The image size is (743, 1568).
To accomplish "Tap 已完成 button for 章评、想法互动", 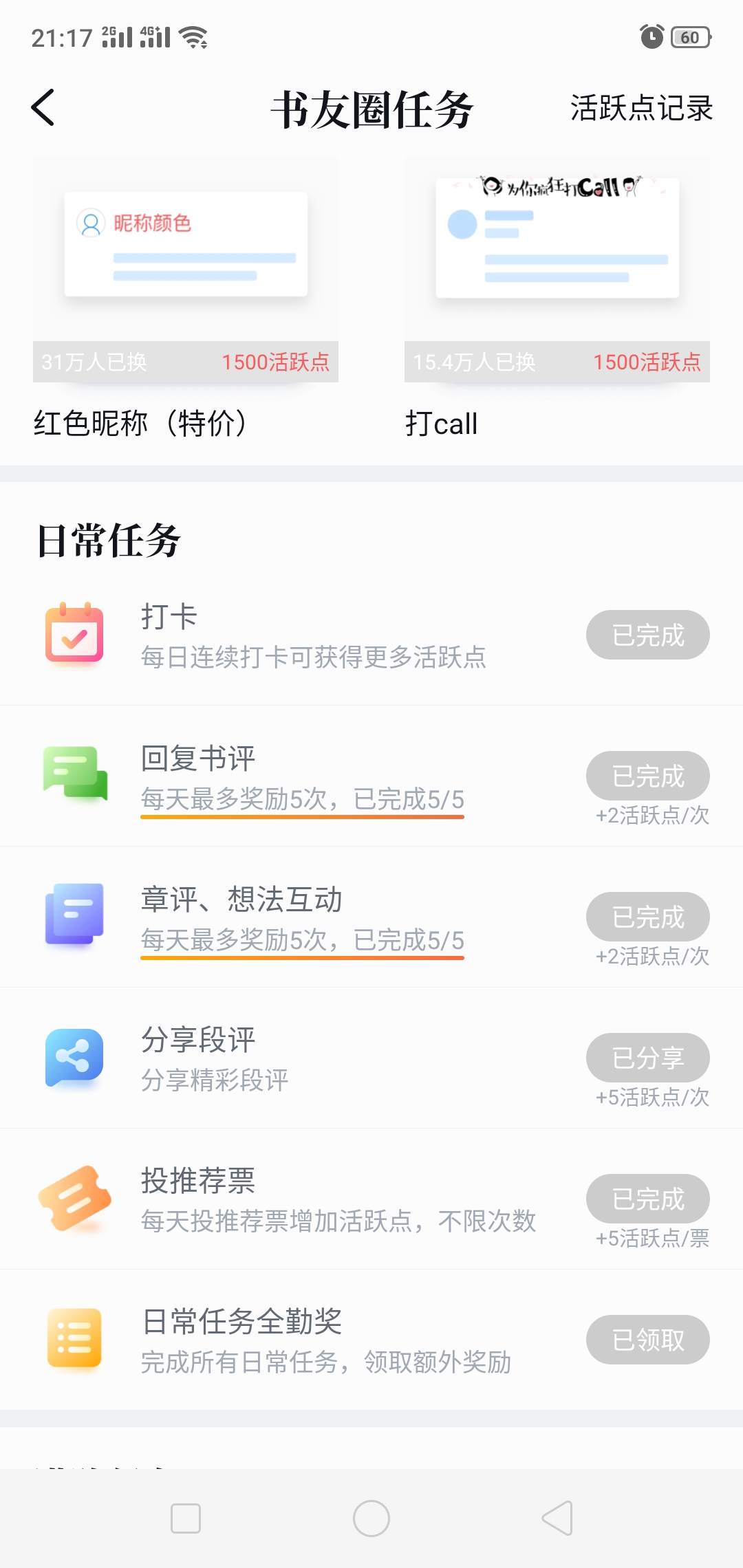I will 647,917.
